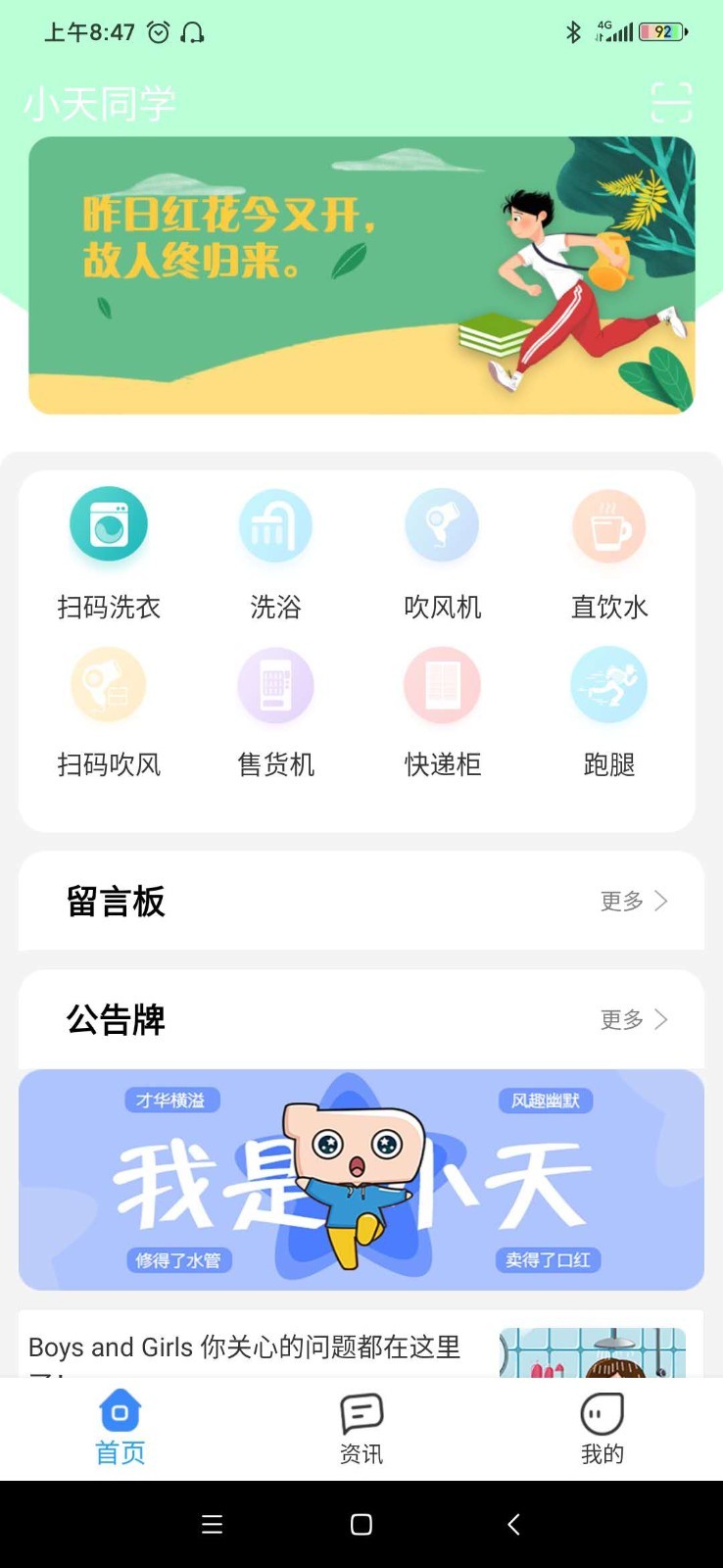Image resolution: width=723 pixels, height=1568 pixels.
Task: Select the 洗浴 shower service icon
Action: [275, 524]
